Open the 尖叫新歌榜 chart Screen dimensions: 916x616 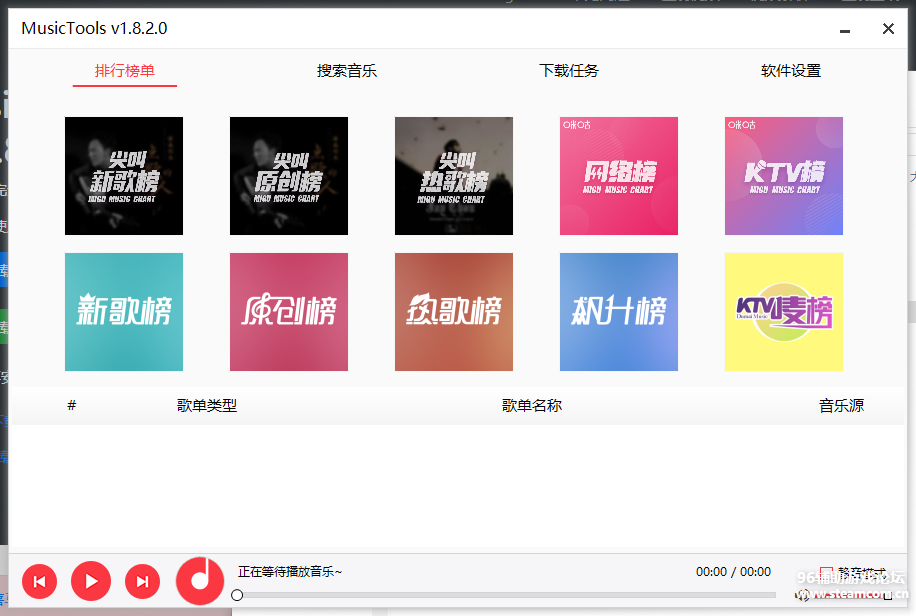tap(124, 176)
